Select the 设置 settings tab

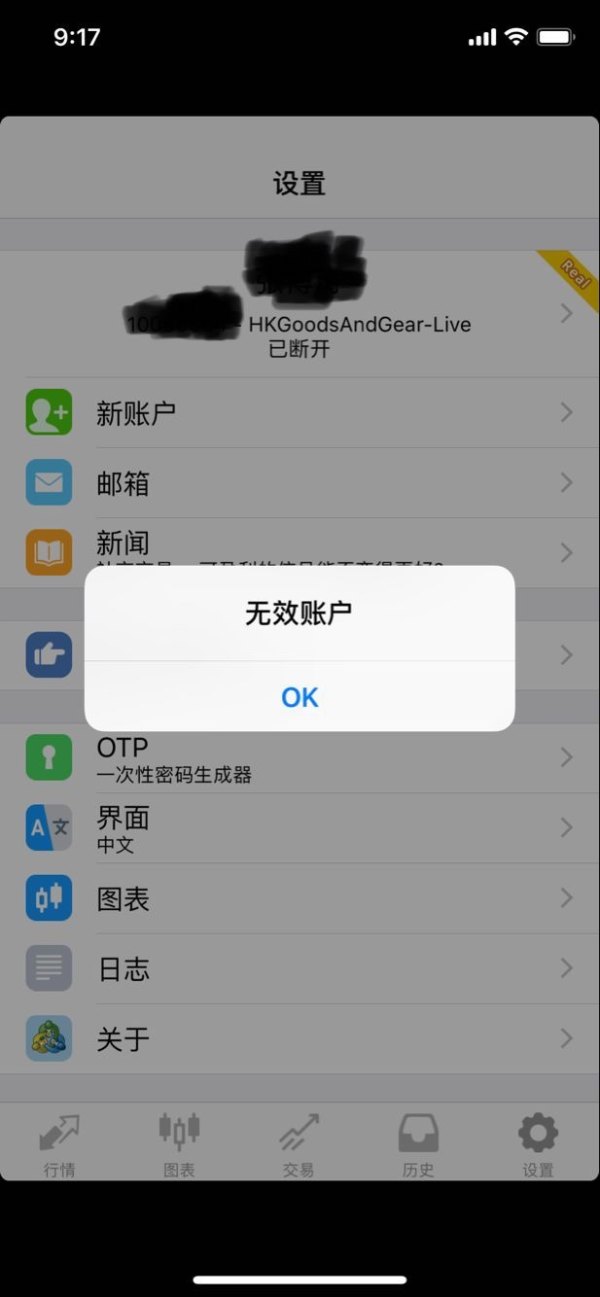pyautogui.click(x=538, y=1144)
